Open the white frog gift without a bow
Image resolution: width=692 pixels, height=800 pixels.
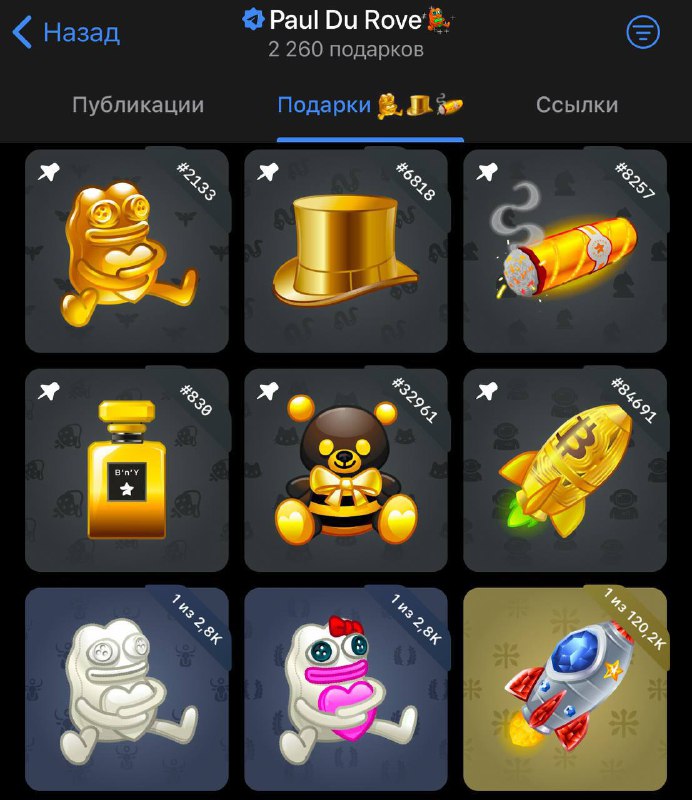click(x=127, y=689)
